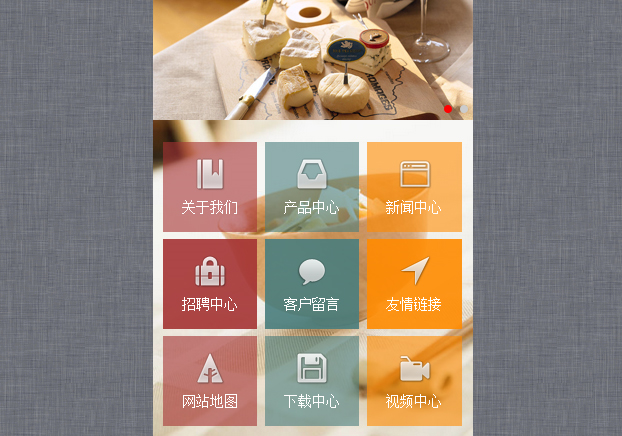622x436 pixels.
Task: Open the 关于我们 tile
Action: tap(210, 187)
